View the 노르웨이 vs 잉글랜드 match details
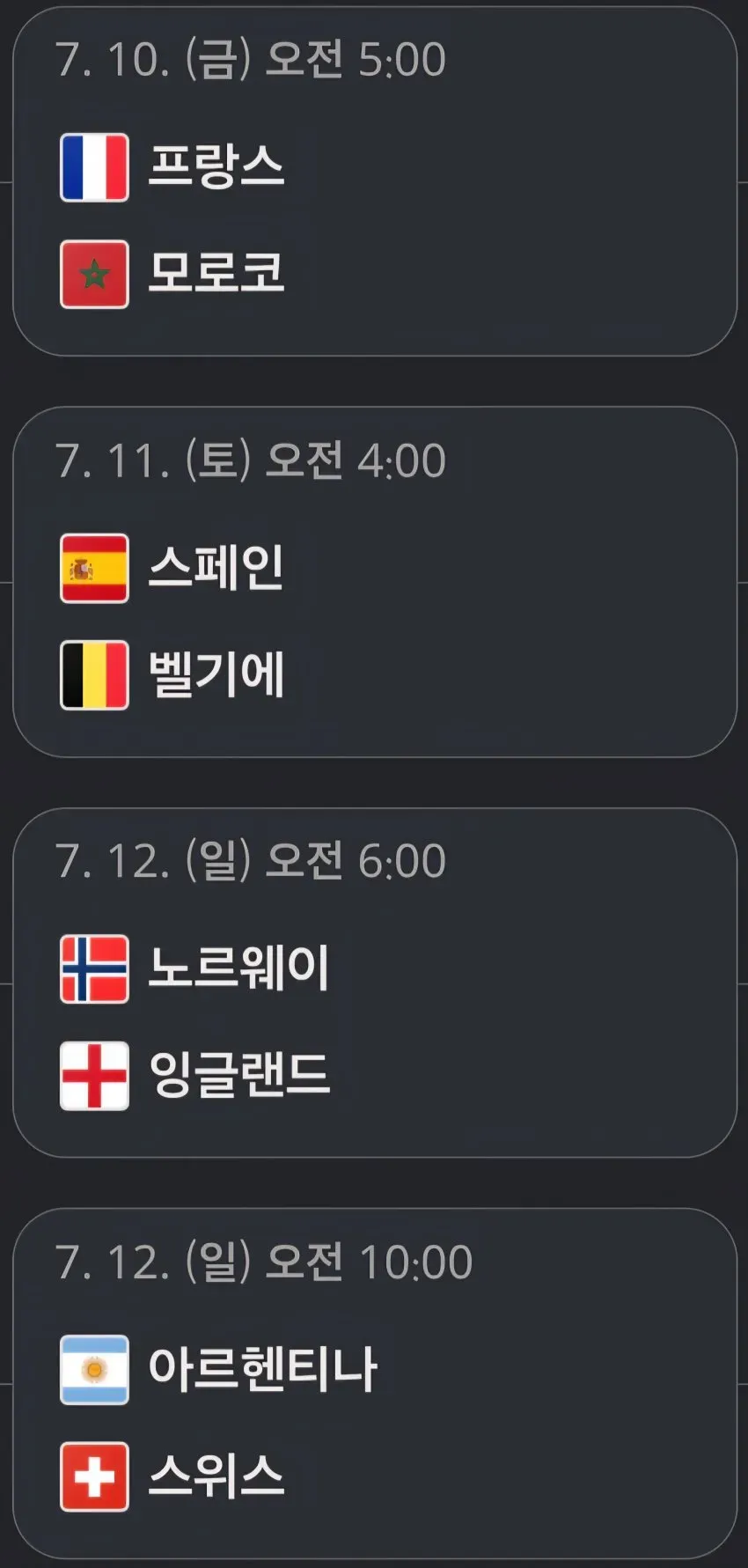The height and width of the screenshot is (1568, 748). (374, 983)
